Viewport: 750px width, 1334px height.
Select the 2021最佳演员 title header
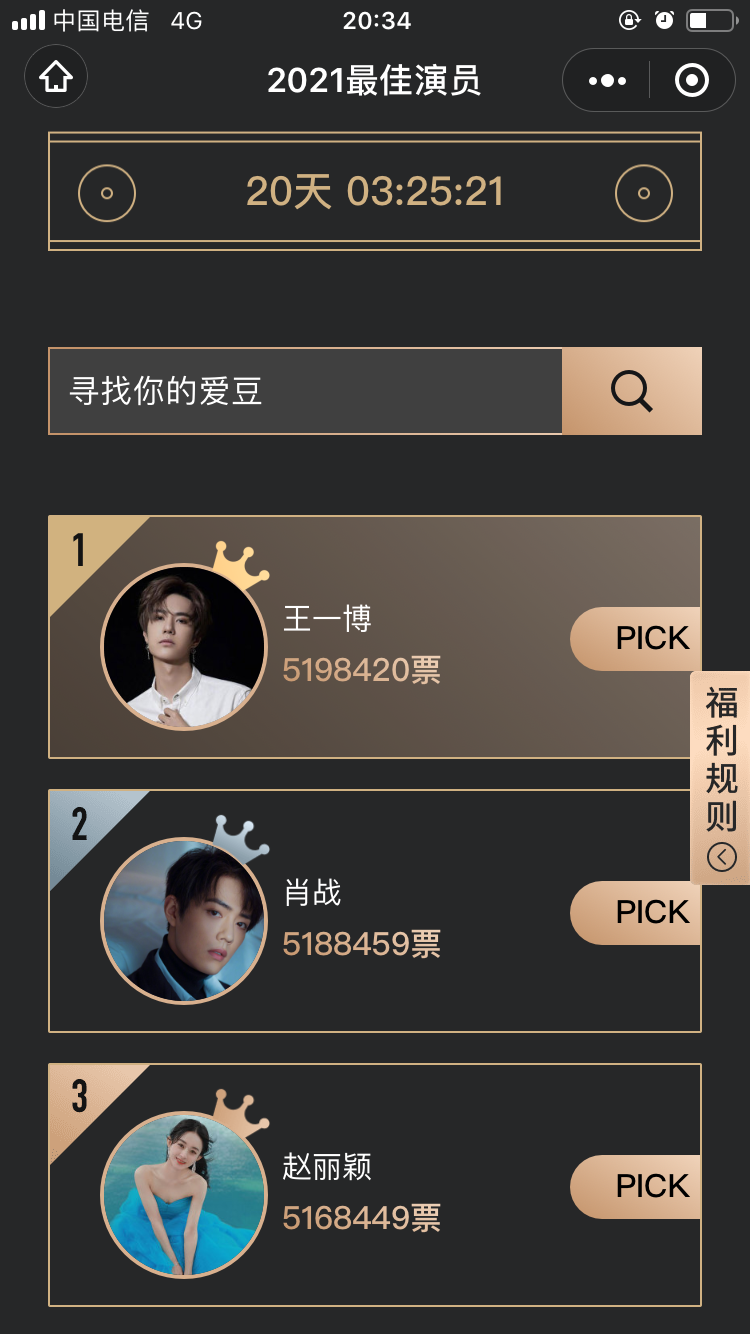(375, 81)
